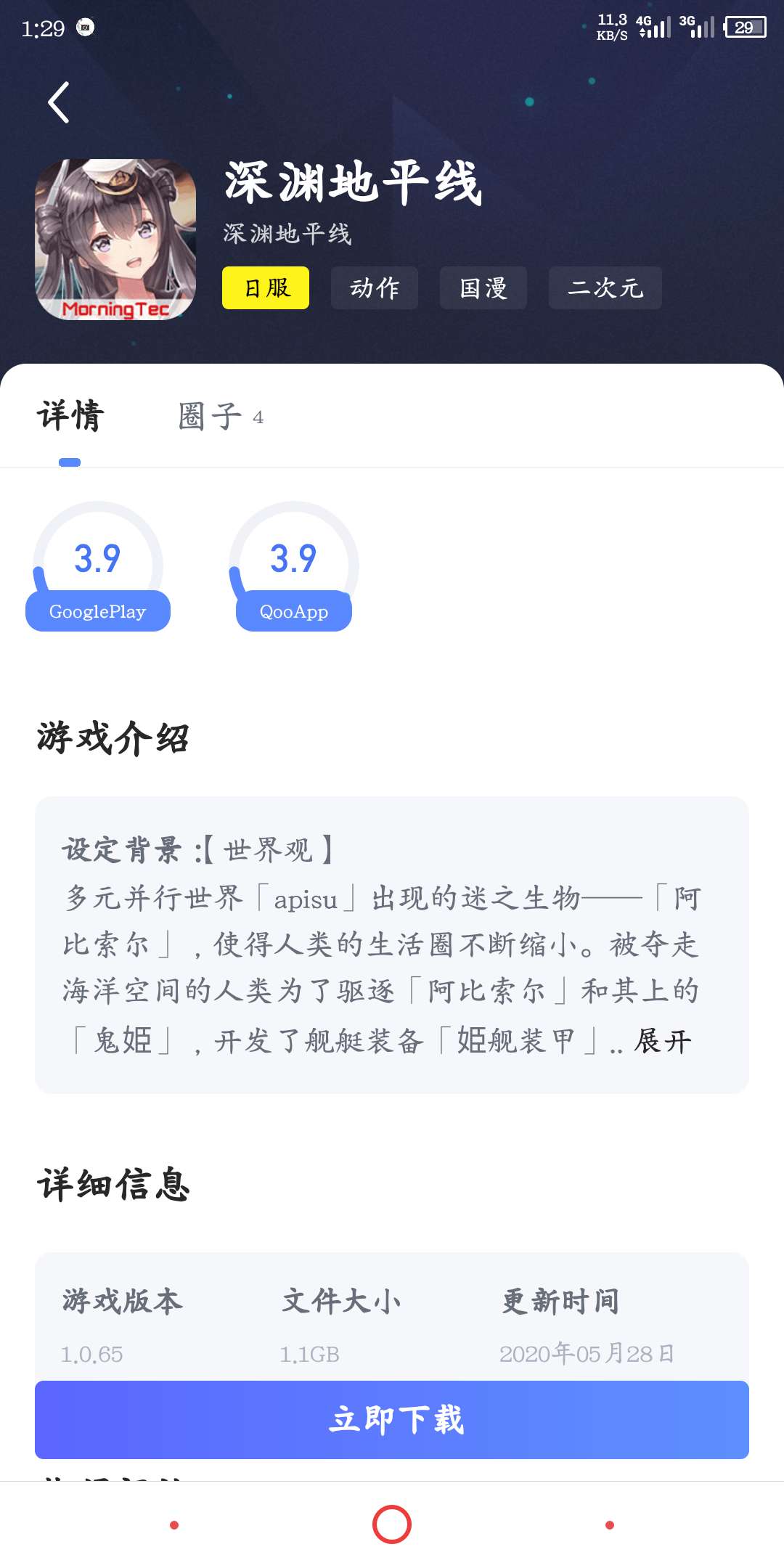Tap the 日服 tag chip
Screen dimensions: 784x1568
pos(266,288)
